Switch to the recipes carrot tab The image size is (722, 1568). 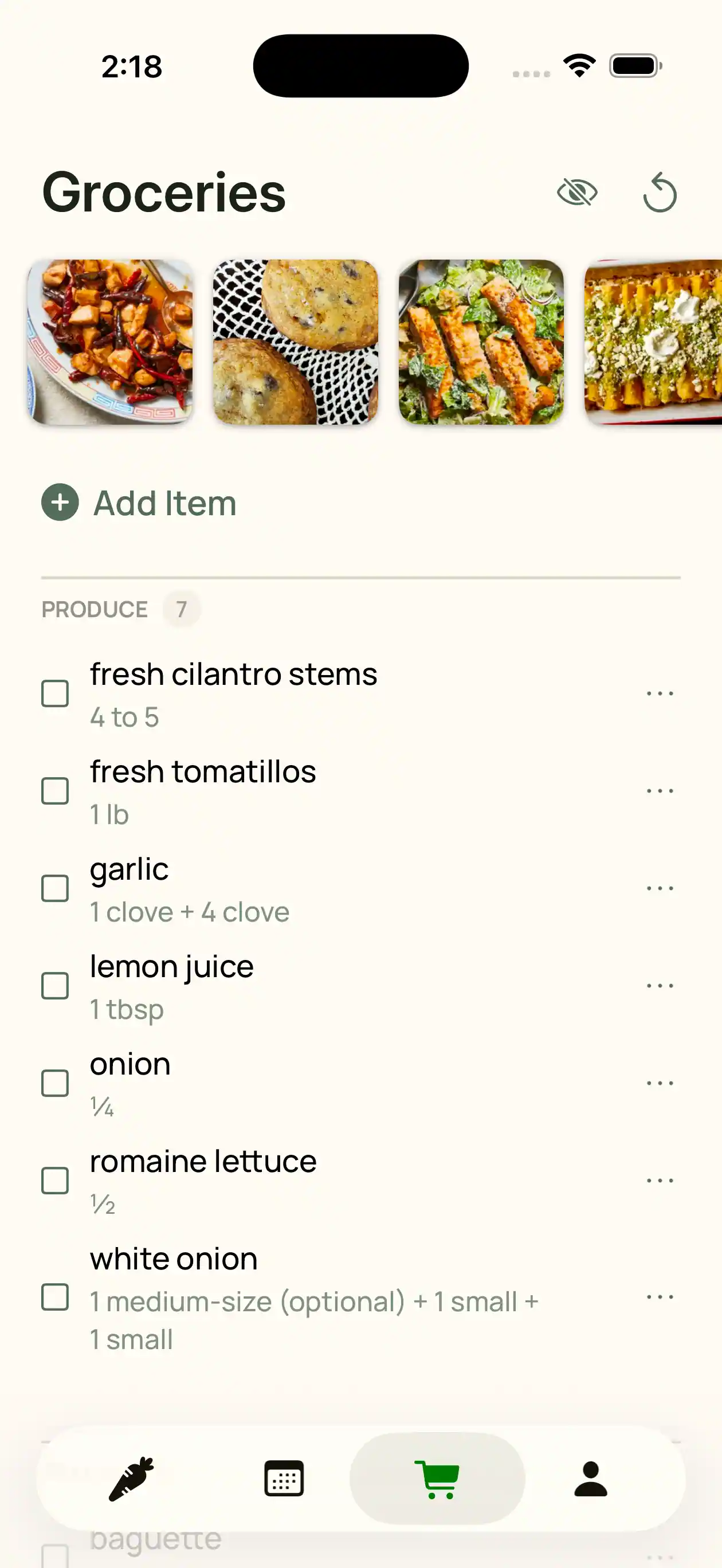point(131,1479)
